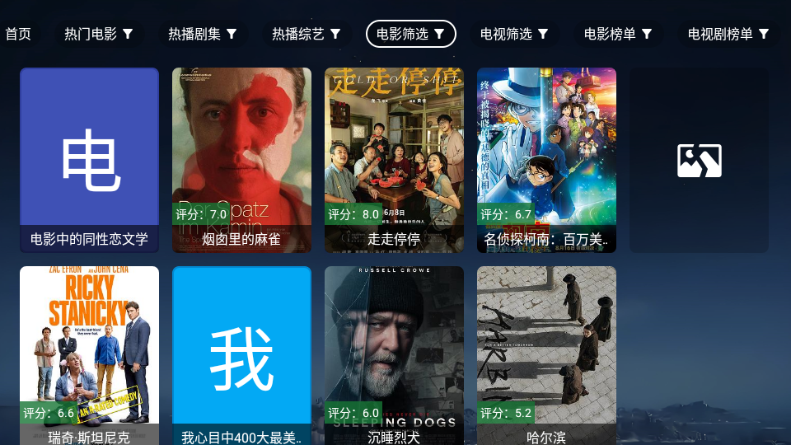Switch to 热播剧集 tab
The width and height of the screenshot is (791, 445).
click(203, 34)
